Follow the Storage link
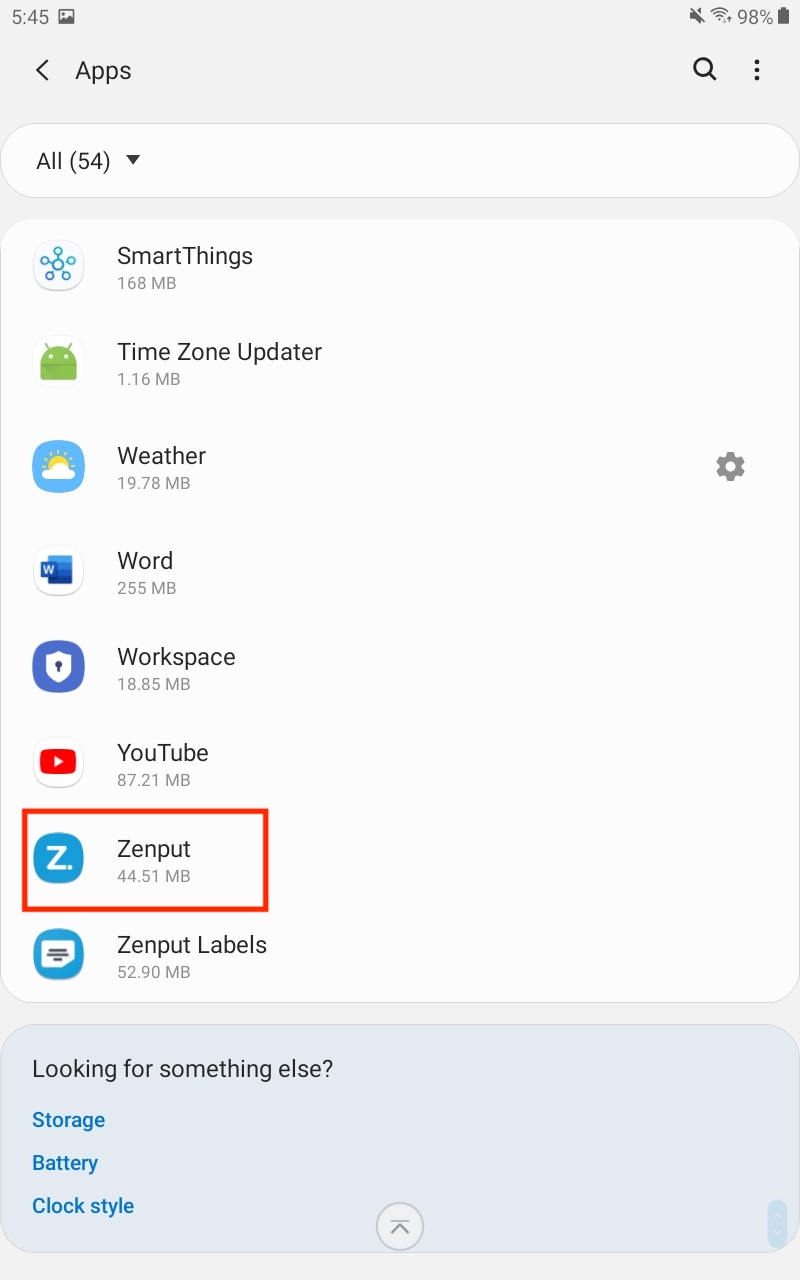The width and height of the screenshot is (800, 1280). [x=68, y=1120]
